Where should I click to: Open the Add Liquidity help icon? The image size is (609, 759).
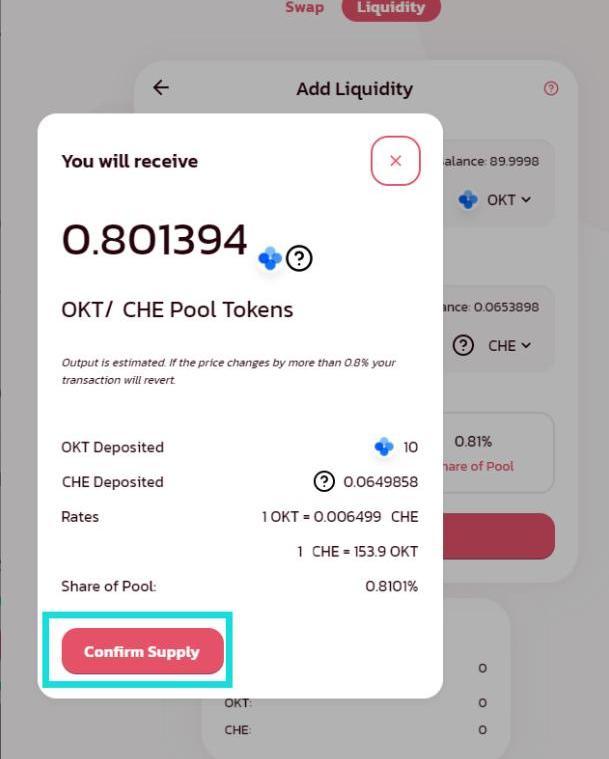[x=550, y=89]
